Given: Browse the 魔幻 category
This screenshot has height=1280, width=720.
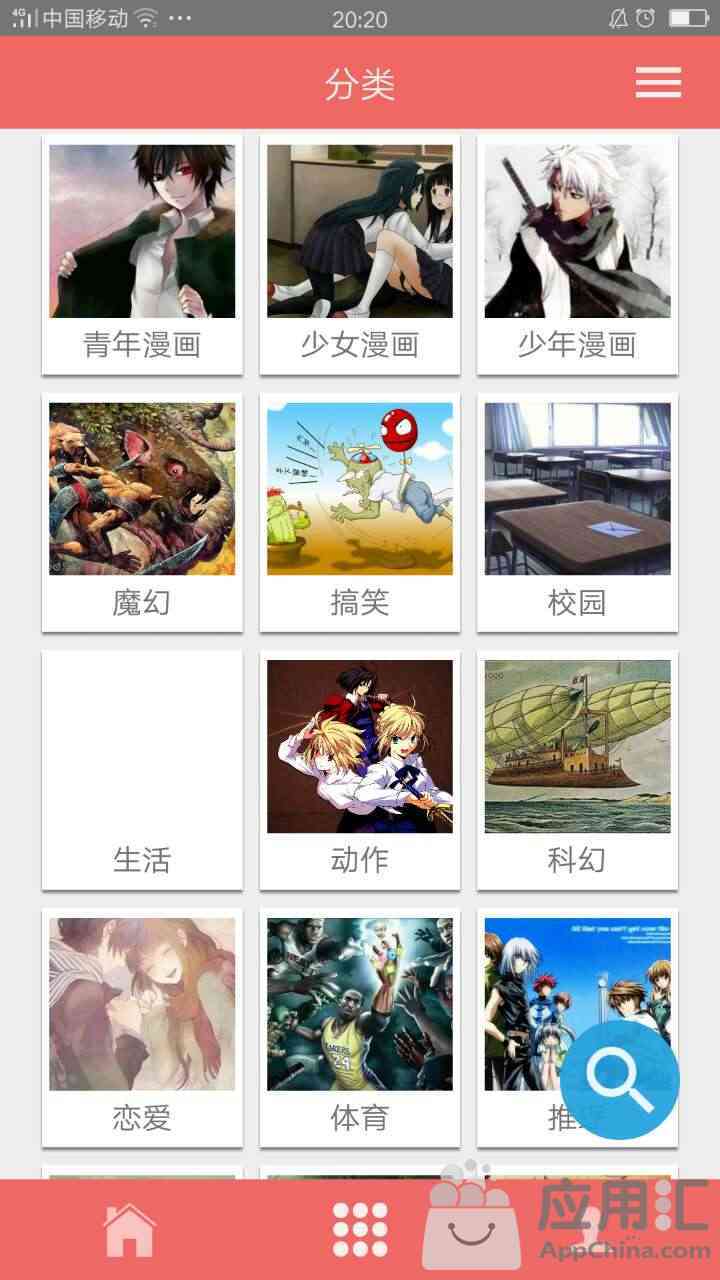Looking at the screenshot, I should 142,514.
